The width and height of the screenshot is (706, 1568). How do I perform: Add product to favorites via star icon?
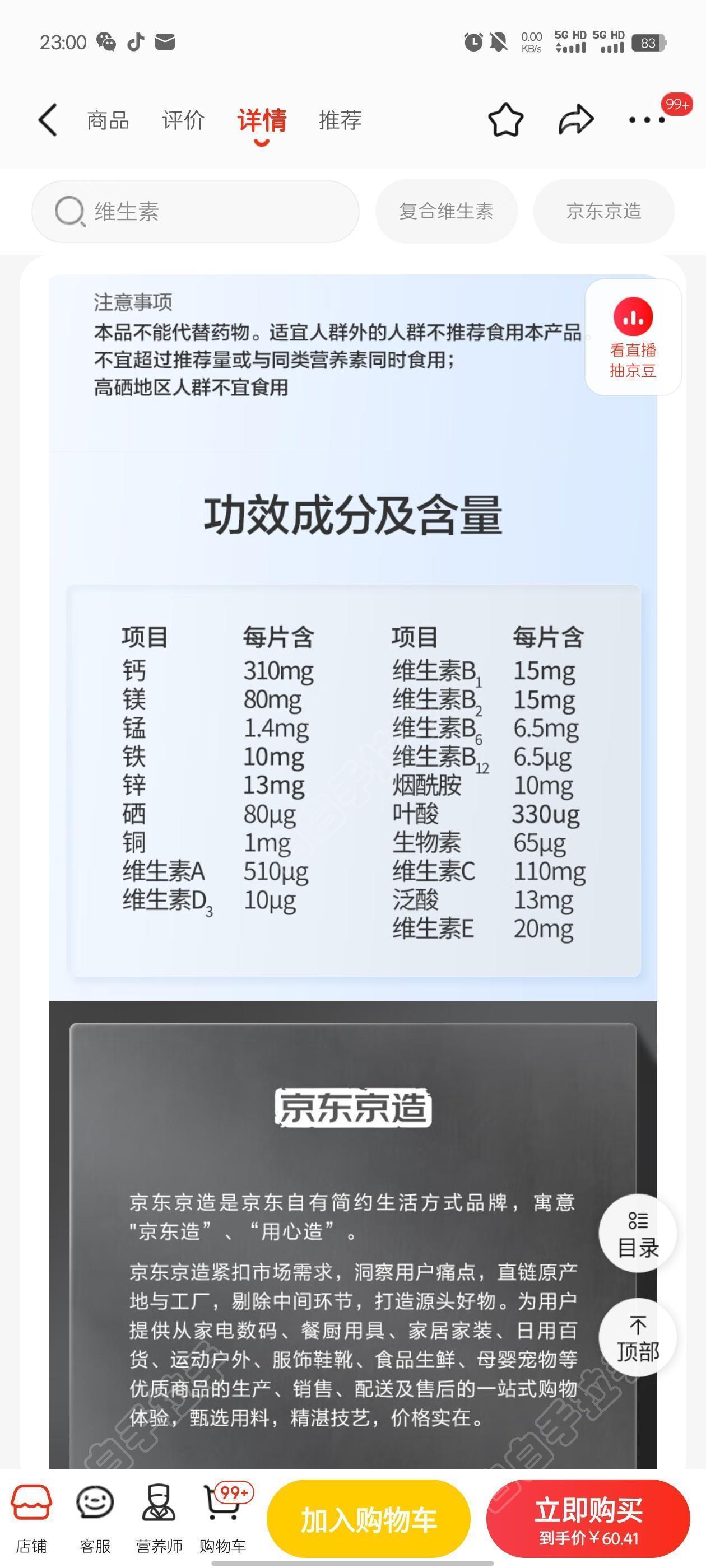pos(505,119)
